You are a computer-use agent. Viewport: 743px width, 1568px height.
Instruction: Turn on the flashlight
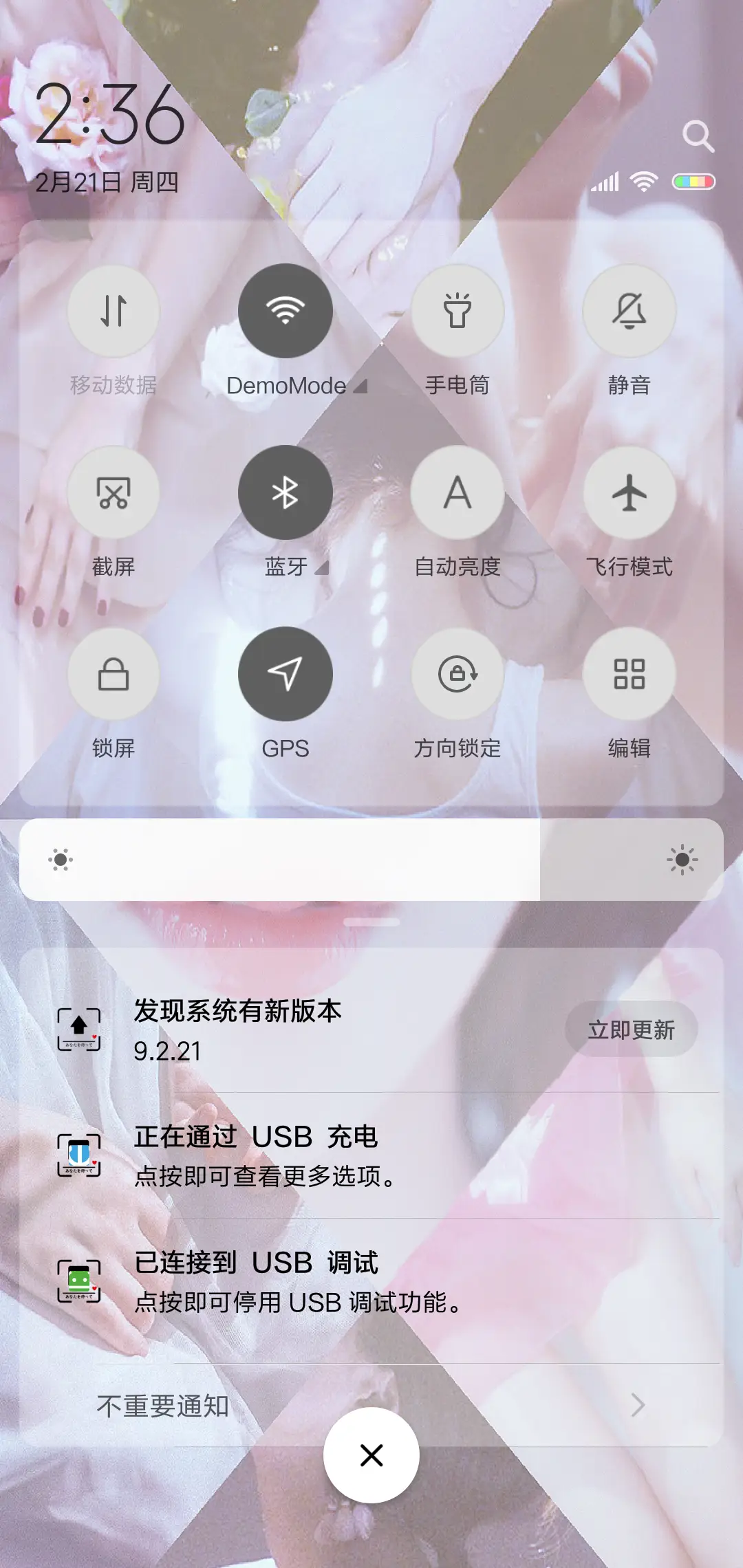(x=457, y=312)
